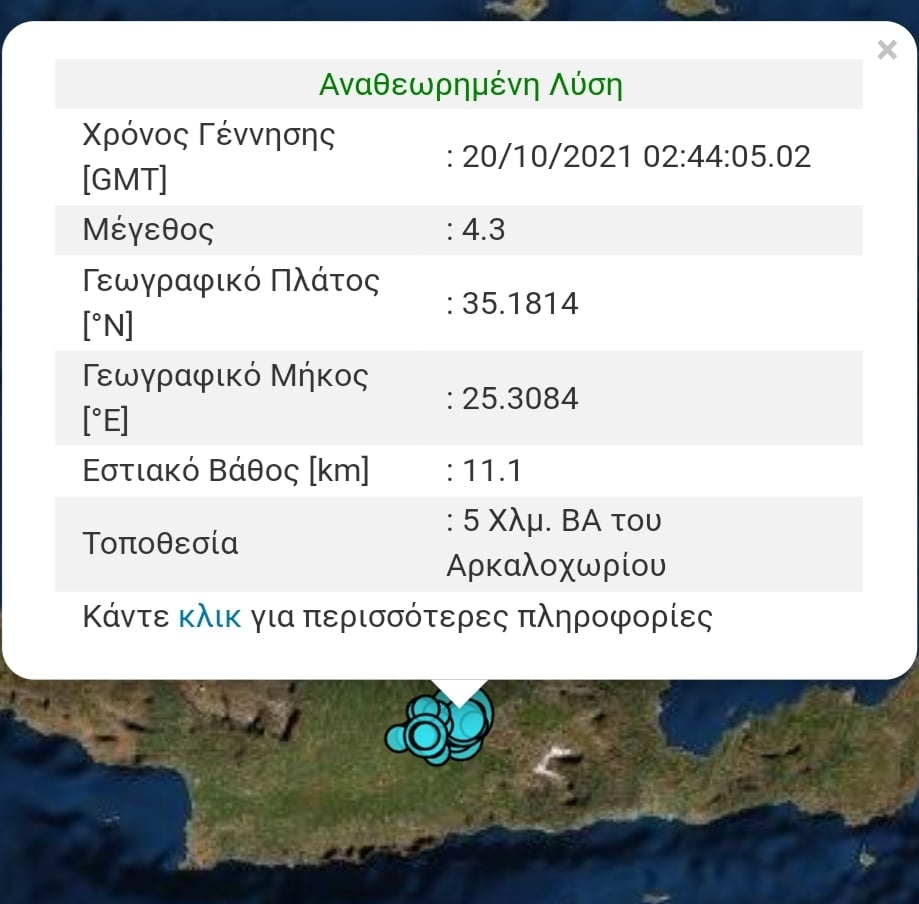The width and height of the screenshot is (919, 904).
Task: Open the κλικ link for more information
Action: click(x=209, y=617)
